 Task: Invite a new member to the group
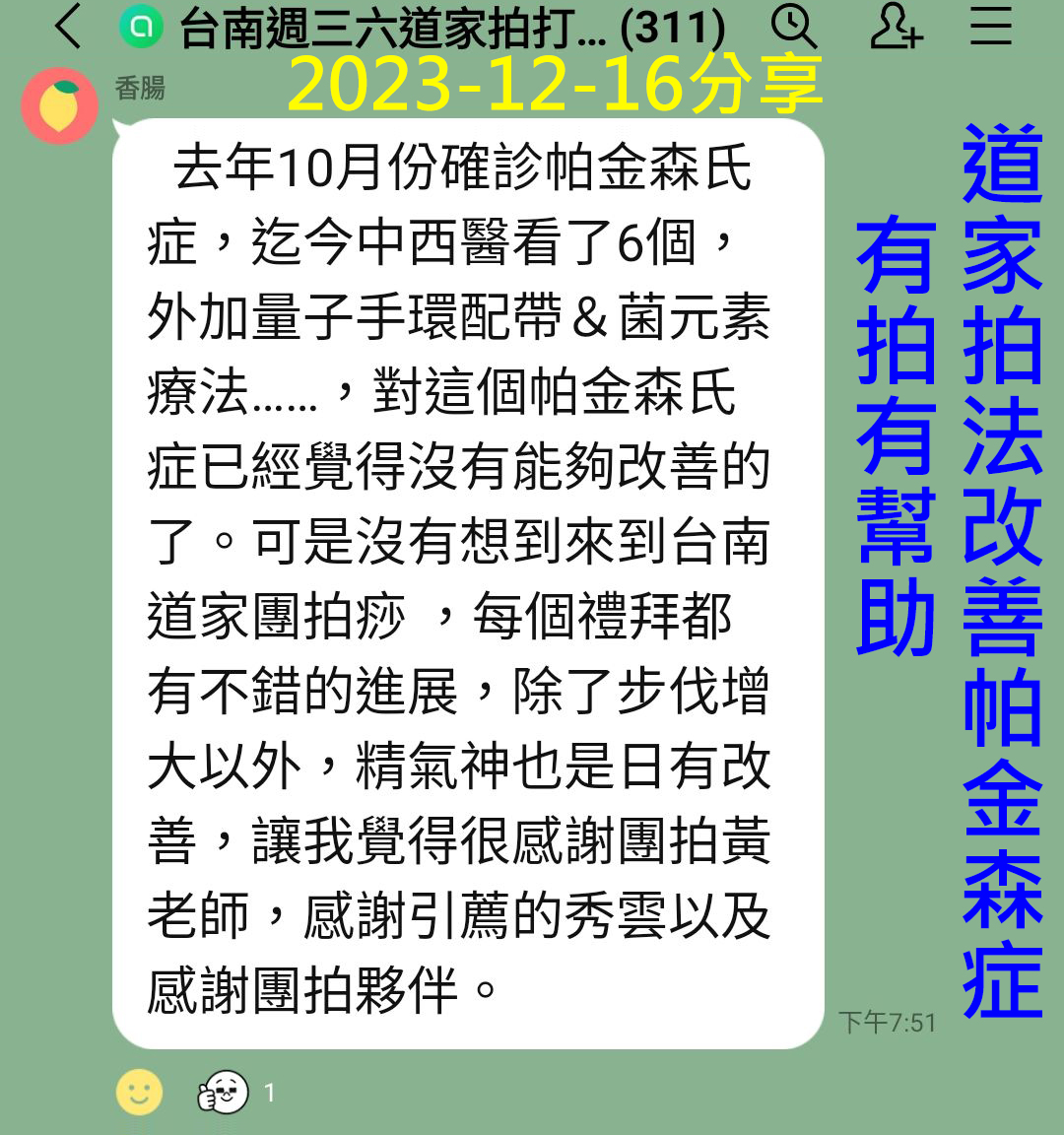895,27
